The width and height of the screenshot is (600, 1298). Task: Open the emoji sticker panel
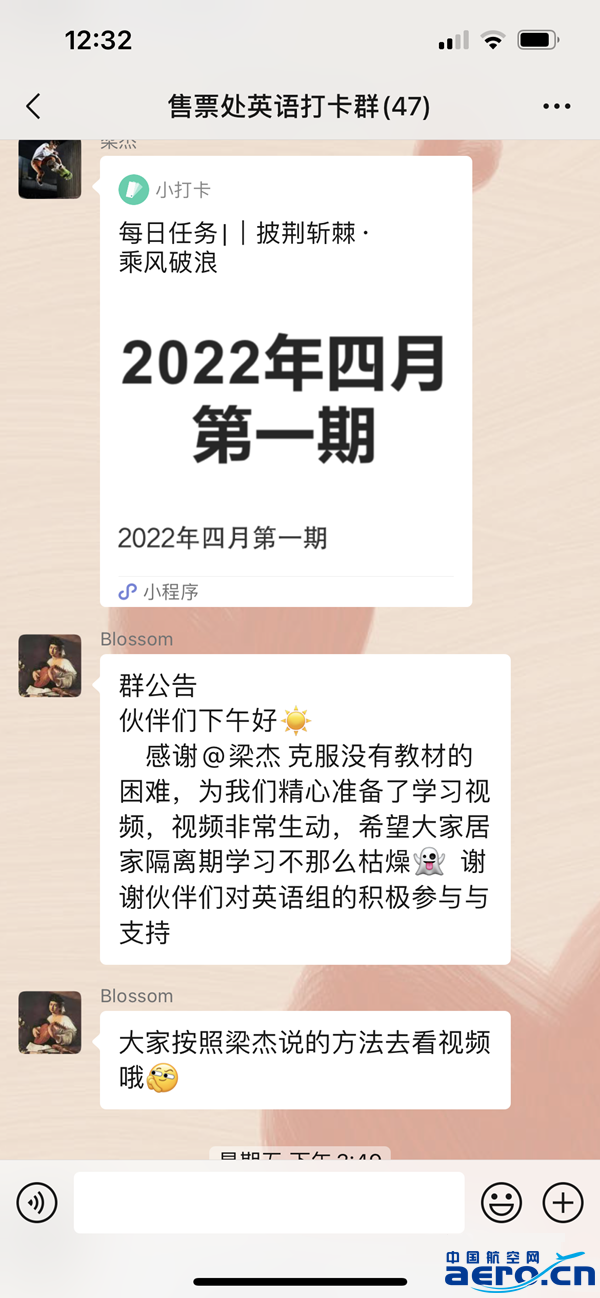(x=501, y=1202)
